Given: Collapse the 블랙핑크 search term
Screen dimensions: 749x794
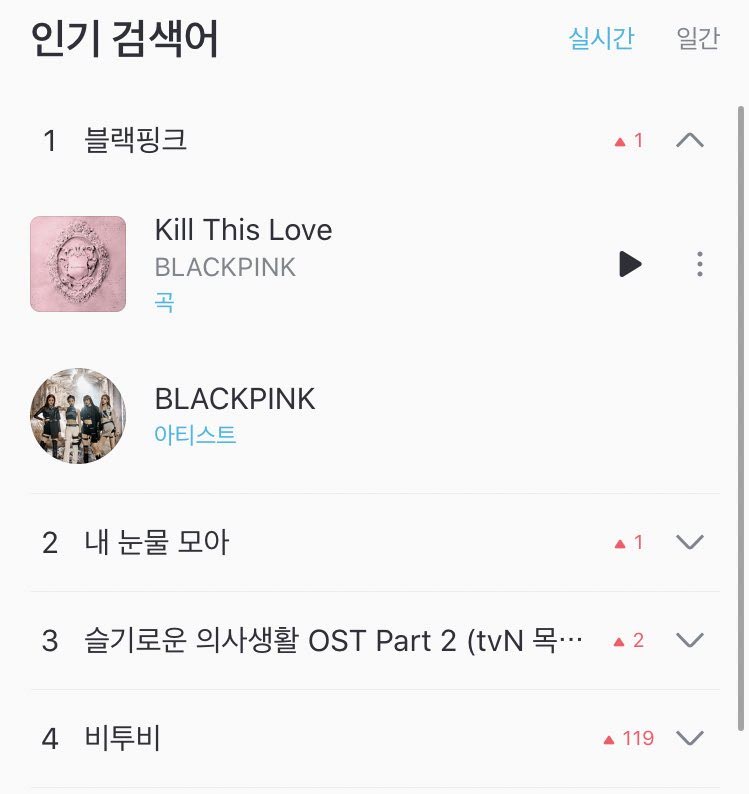Looking at the screenshot, I should coord(690,141).
